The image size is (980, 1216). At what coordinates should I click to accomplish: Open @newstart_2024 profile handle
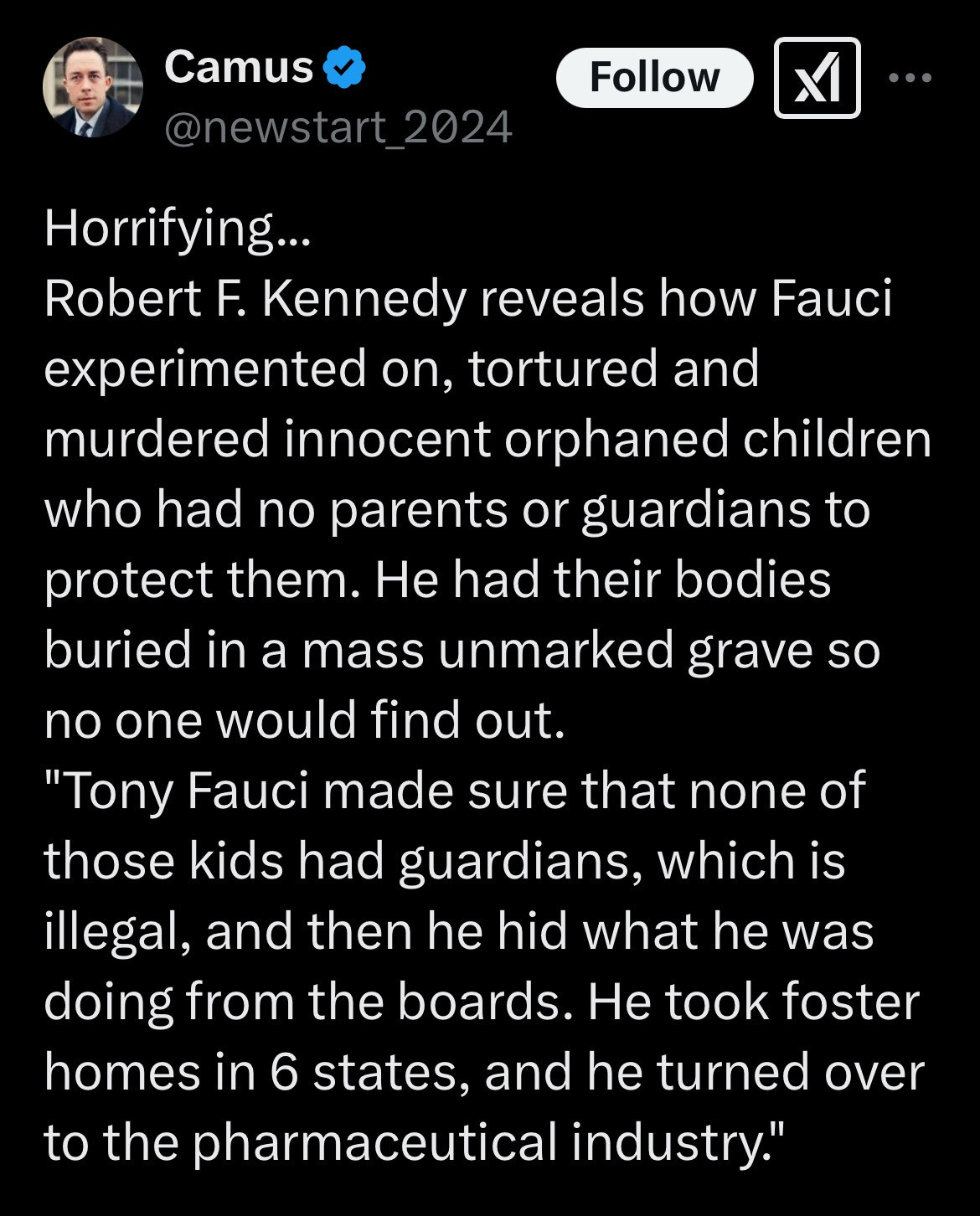338,128
